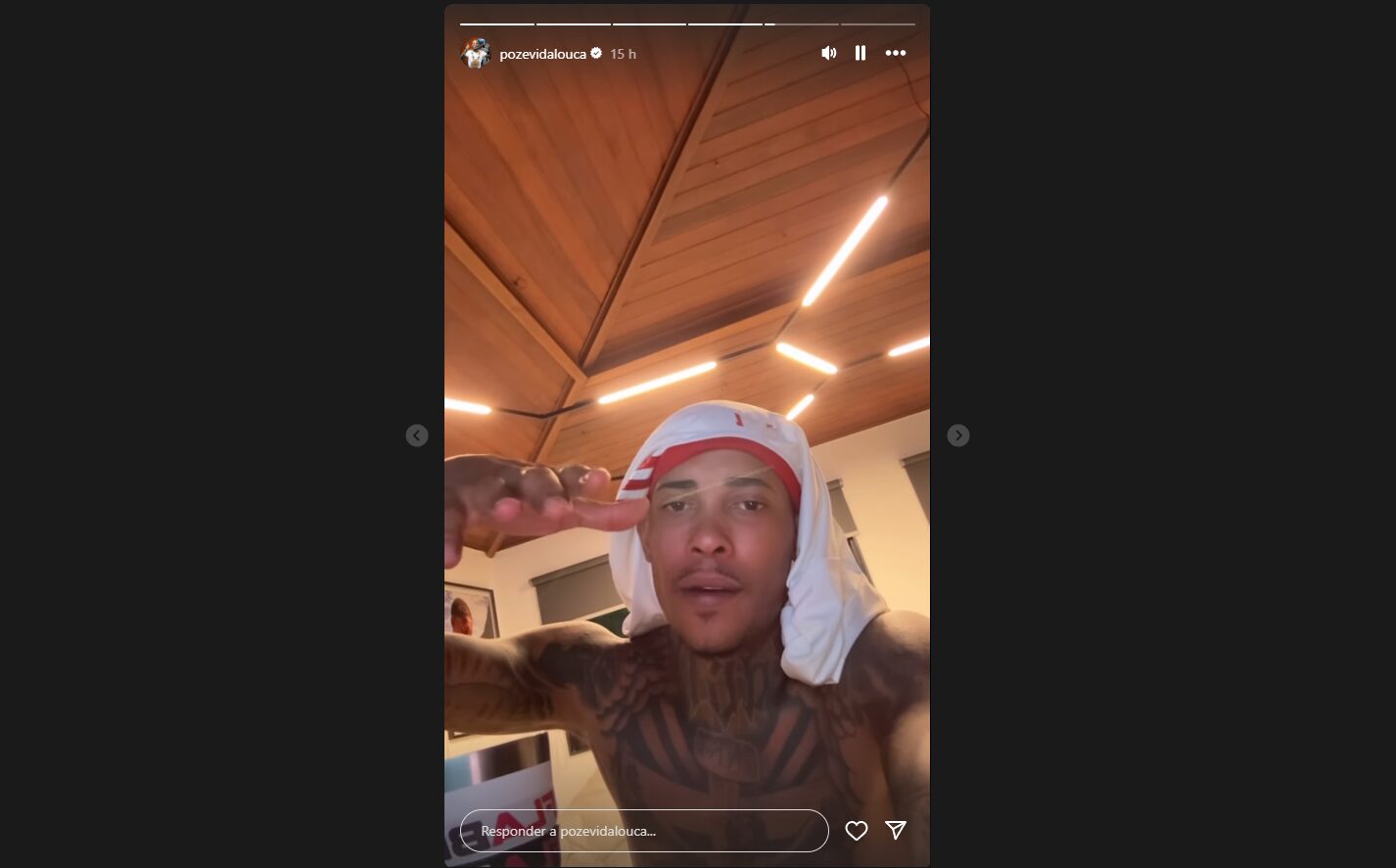Mute the story audio
The width and height of the screenshot is (1396, 868).
(x=828, y=53)
